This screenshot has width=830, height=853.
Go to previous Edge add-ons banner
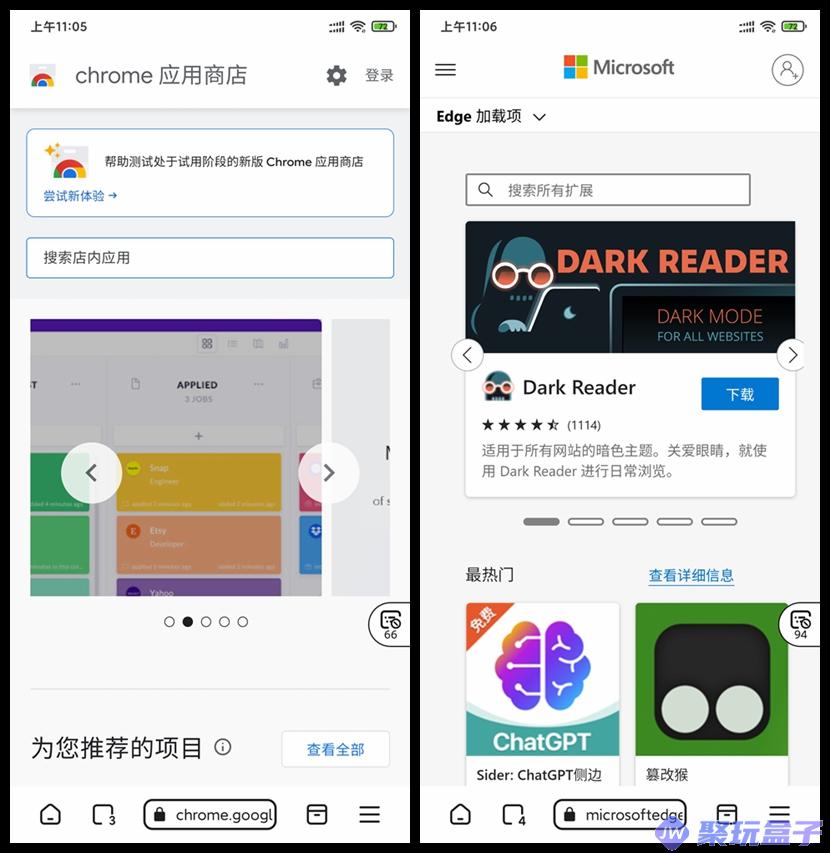pos(467,354)
